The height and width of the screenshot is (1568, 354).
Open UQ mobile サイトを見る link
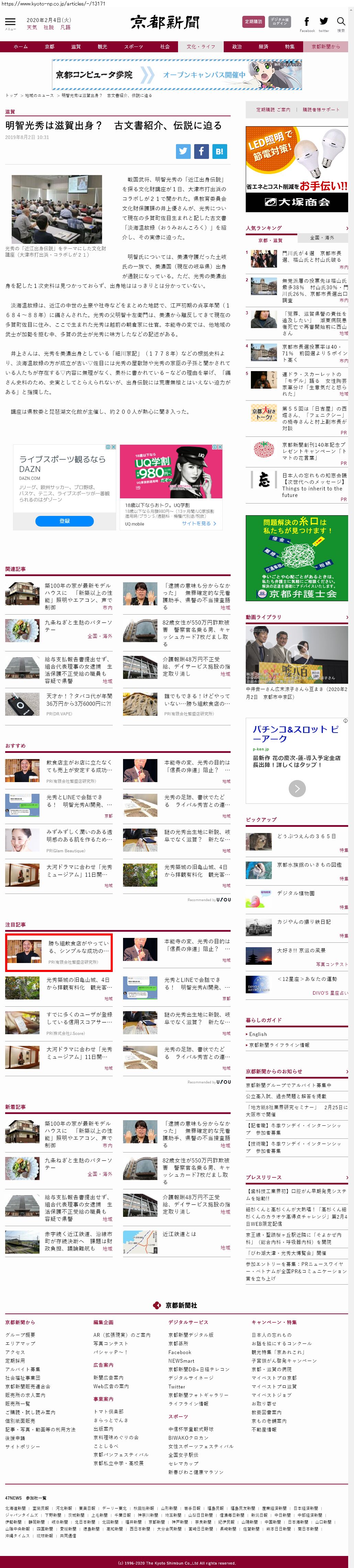coord(198,523)
